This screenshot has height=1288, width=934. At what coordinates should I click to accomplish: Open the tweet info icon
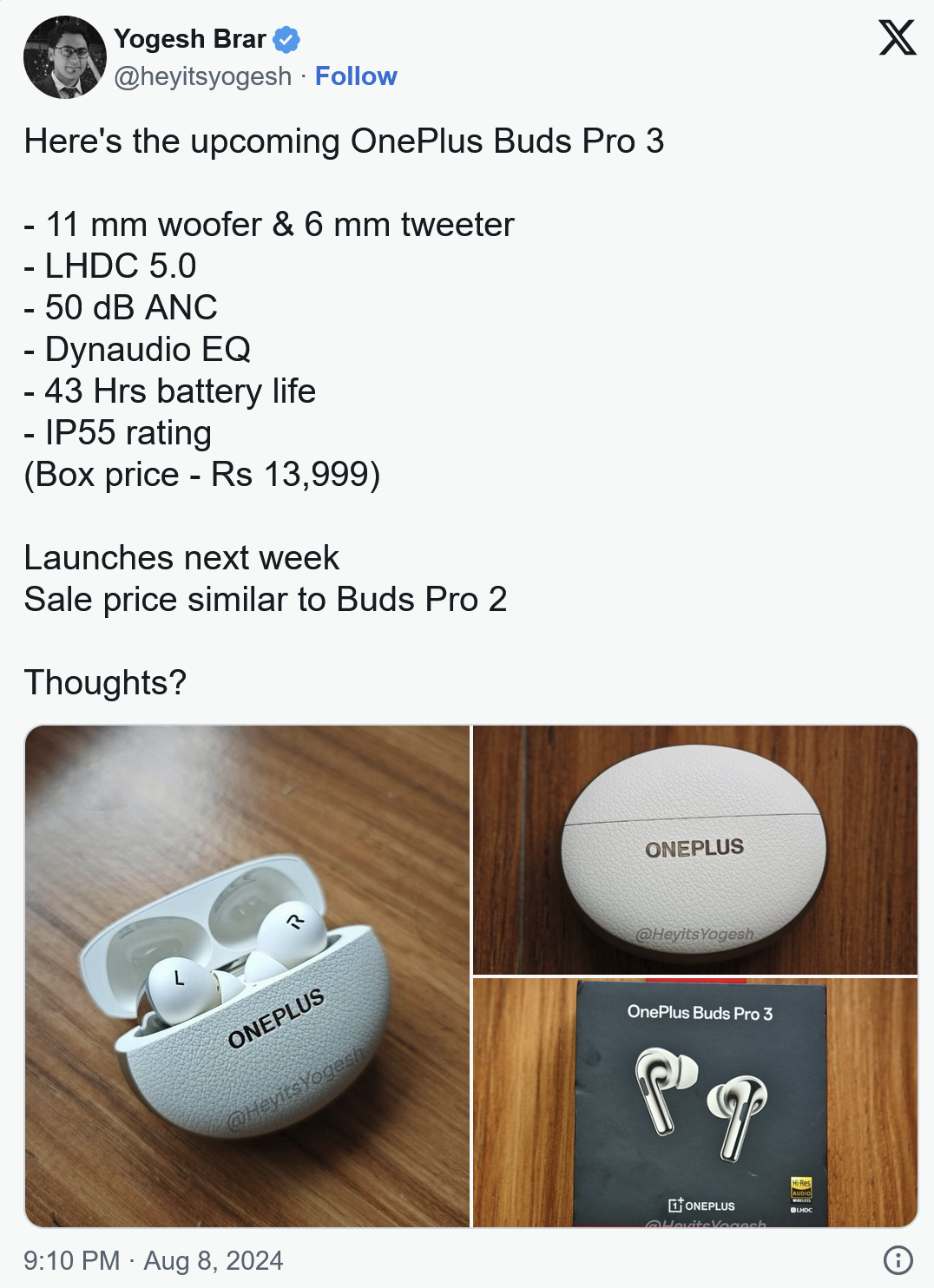898,1259
